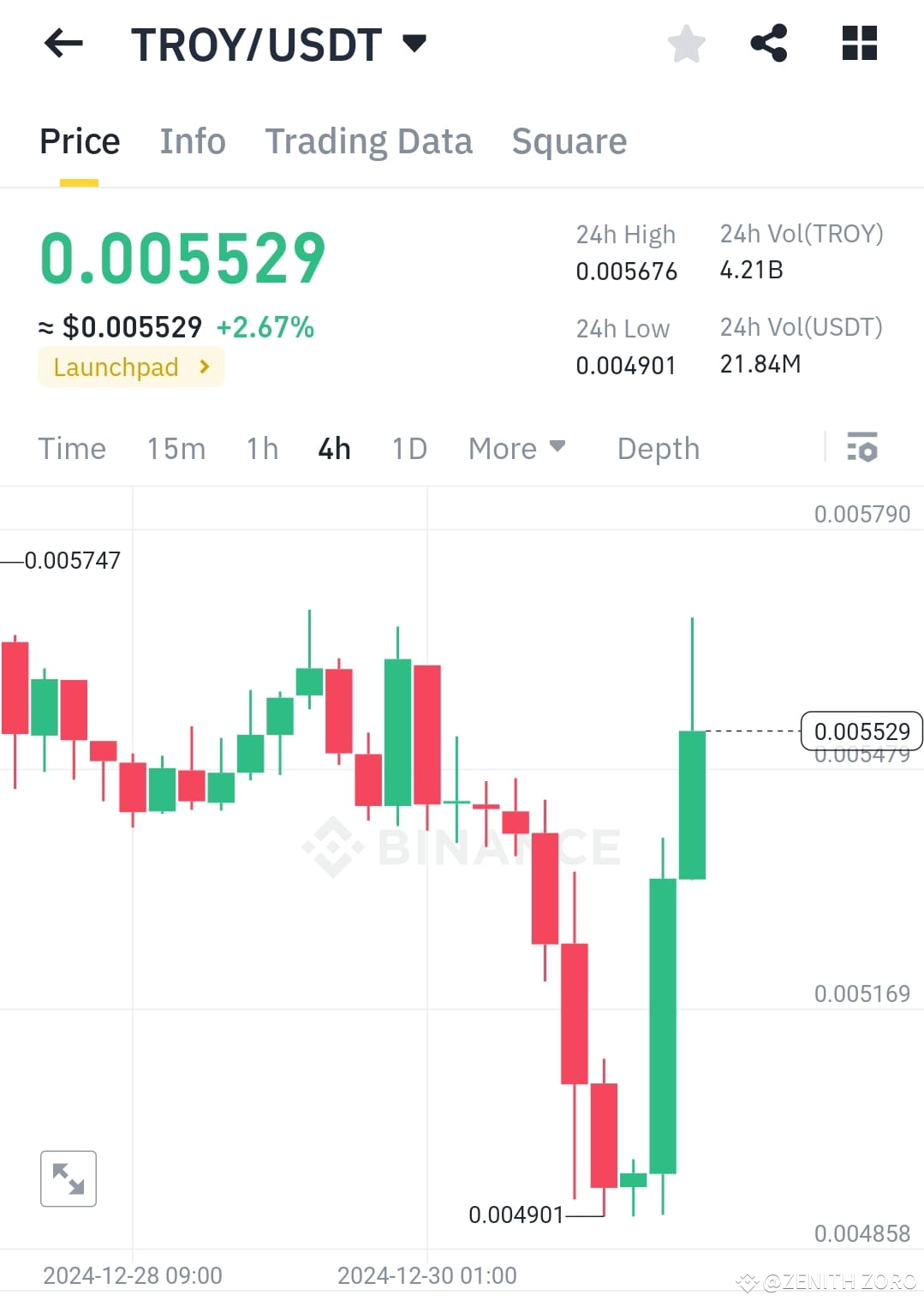Select the 15m timeframe
Viewport: 924px width, 1301px height.
coord(176,448)
